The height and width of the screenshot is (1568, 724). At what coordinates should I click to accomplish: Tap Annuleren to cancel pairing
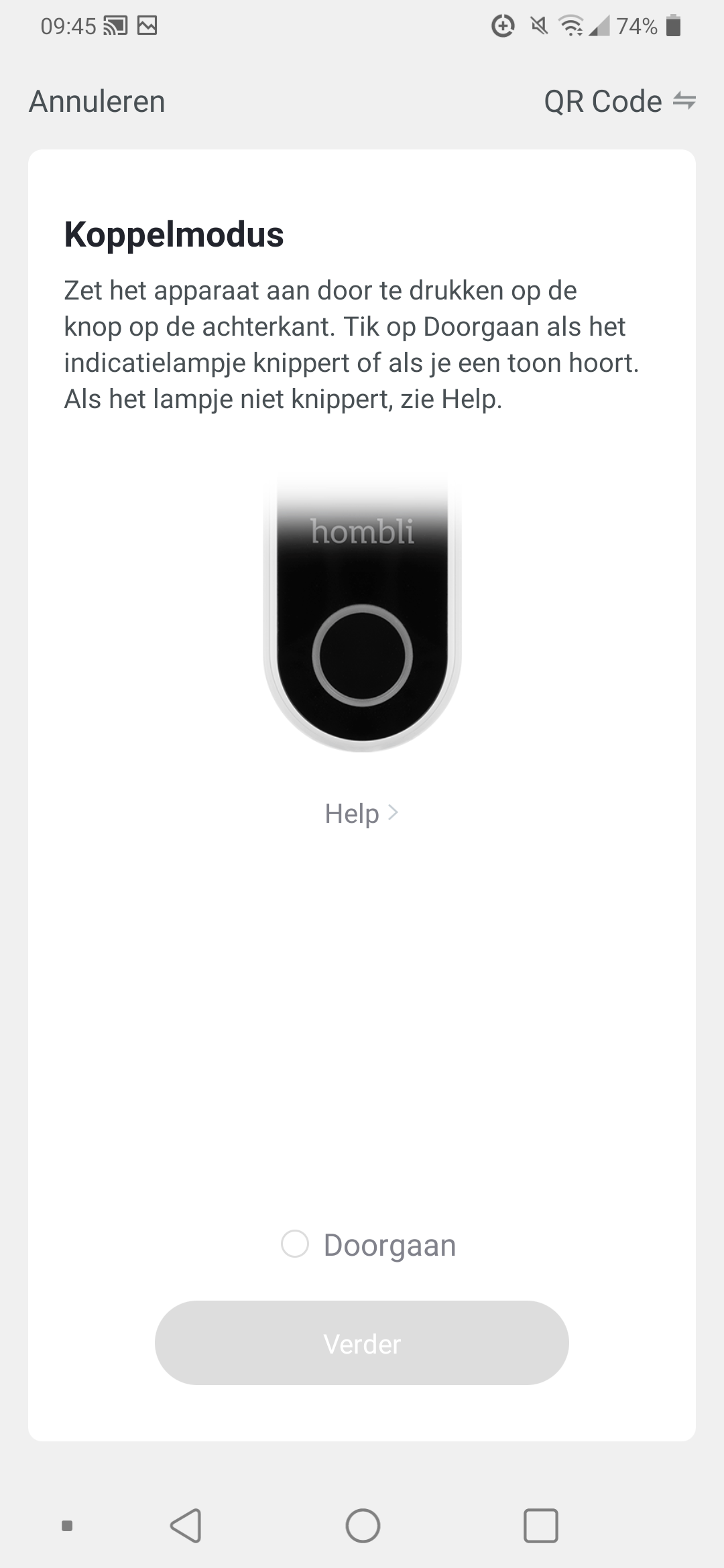(97, 102)
